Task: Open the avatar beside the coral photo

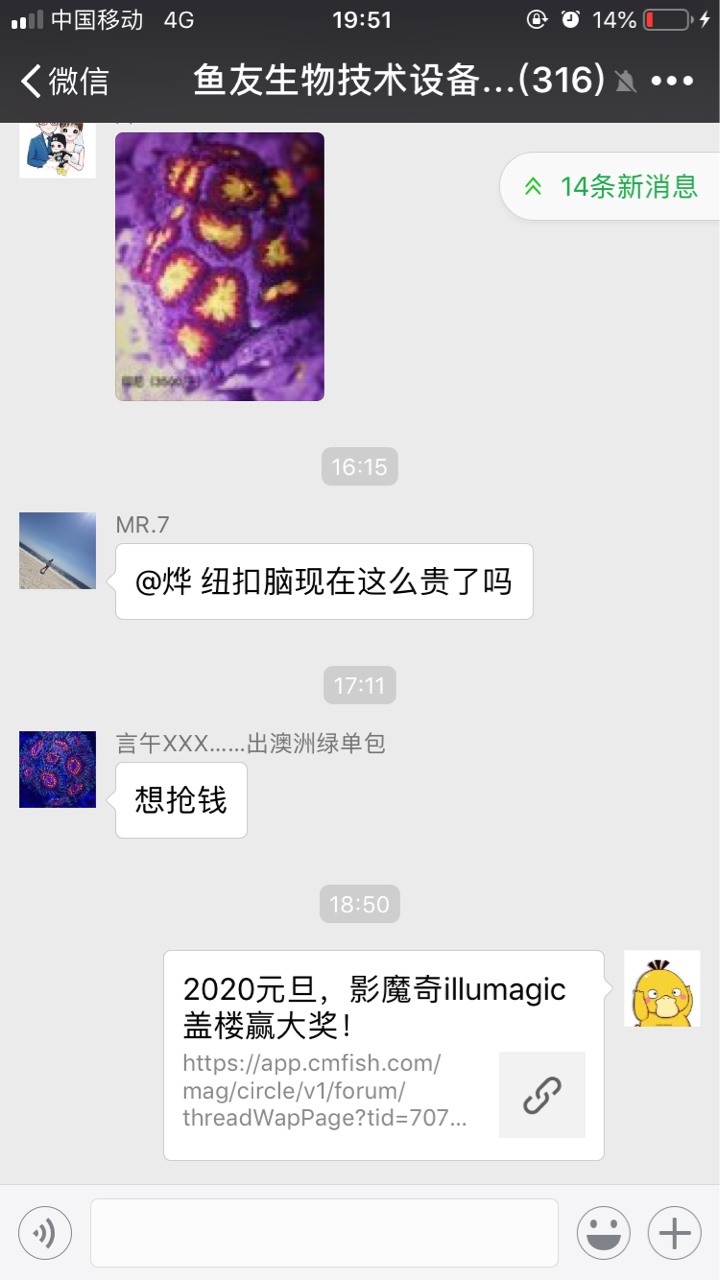Action: tap(58, 150)
